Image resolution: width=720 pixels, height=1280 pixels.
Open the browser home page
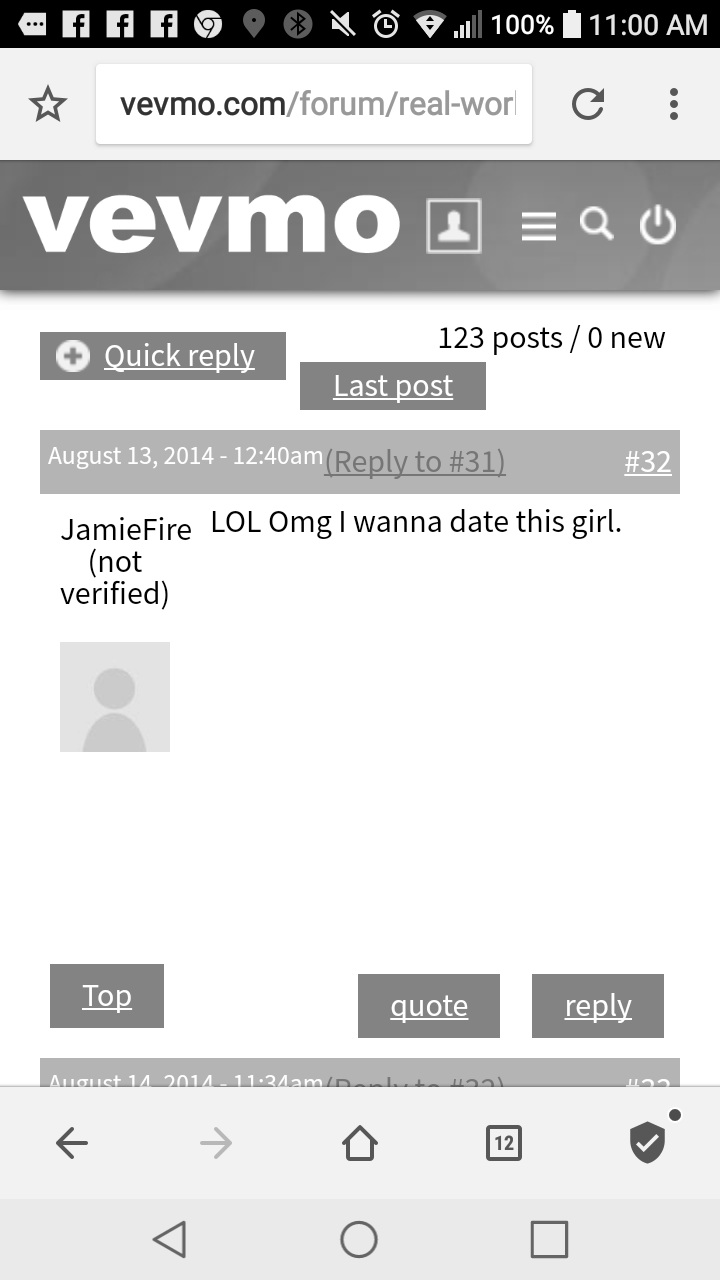(360, 1143)
